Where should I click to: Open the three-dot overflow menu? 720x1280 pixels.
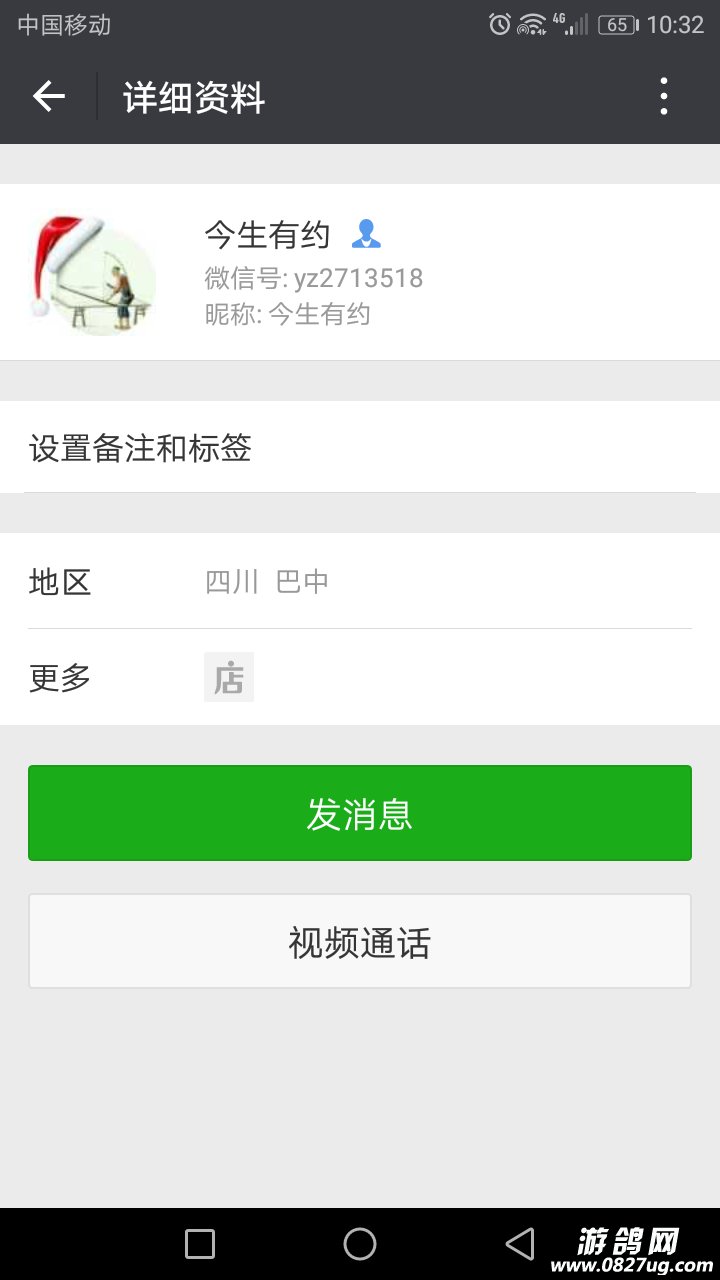pyautogui.click(x=664, y=97)
